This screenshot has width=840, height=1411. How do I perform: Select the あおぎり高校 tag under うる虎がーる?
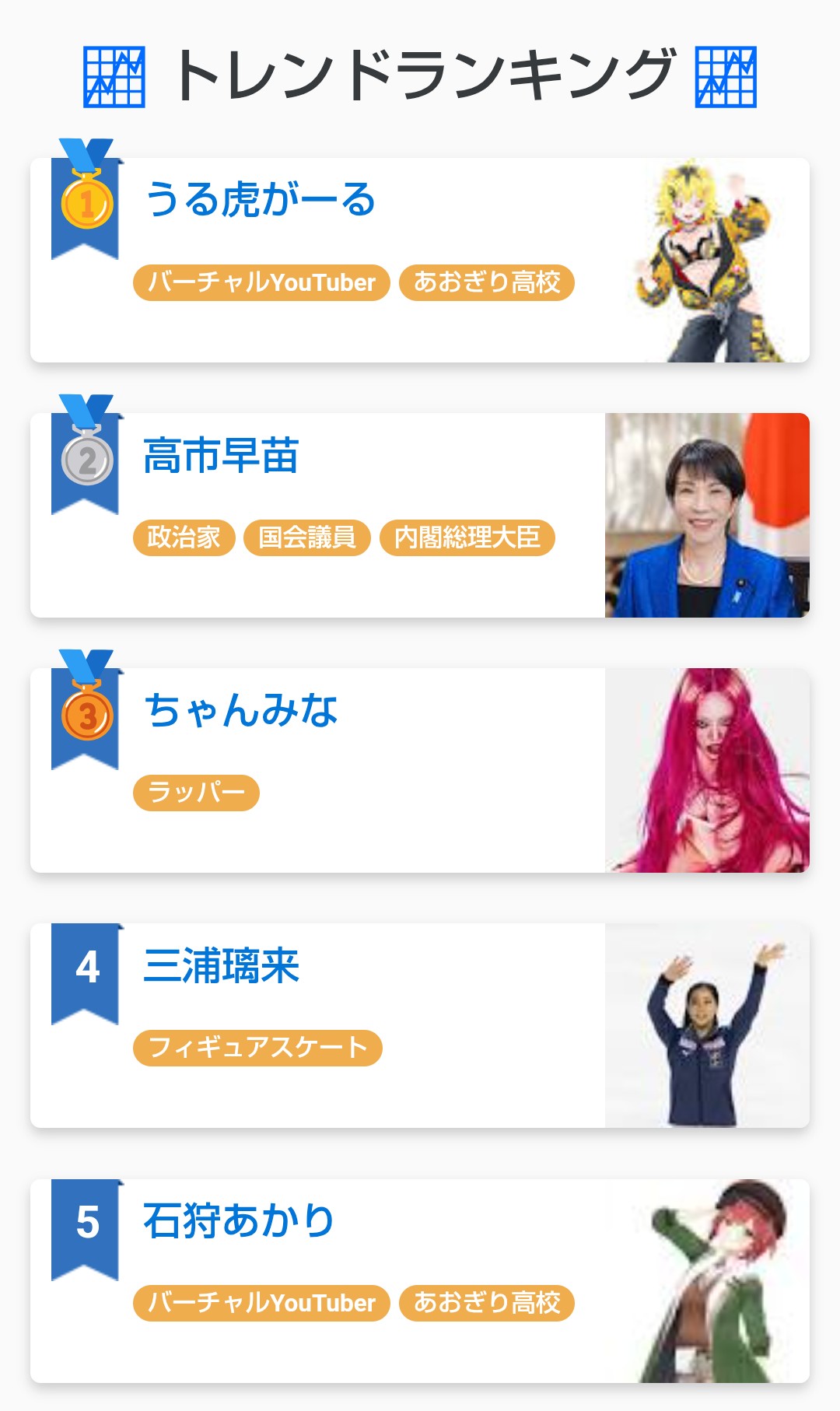point(487,282)
